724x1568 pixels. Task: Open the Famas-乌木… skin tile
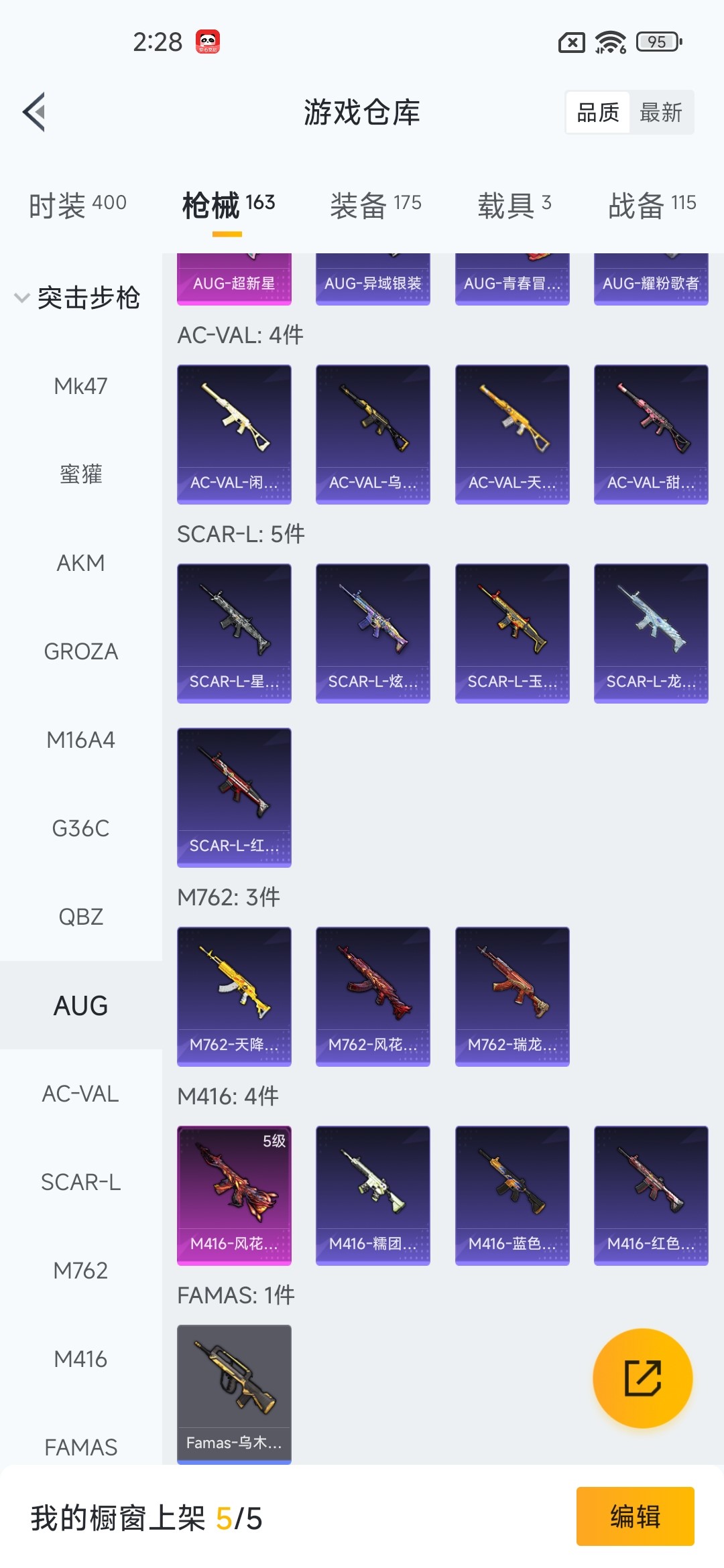[x=234, y=1394]
